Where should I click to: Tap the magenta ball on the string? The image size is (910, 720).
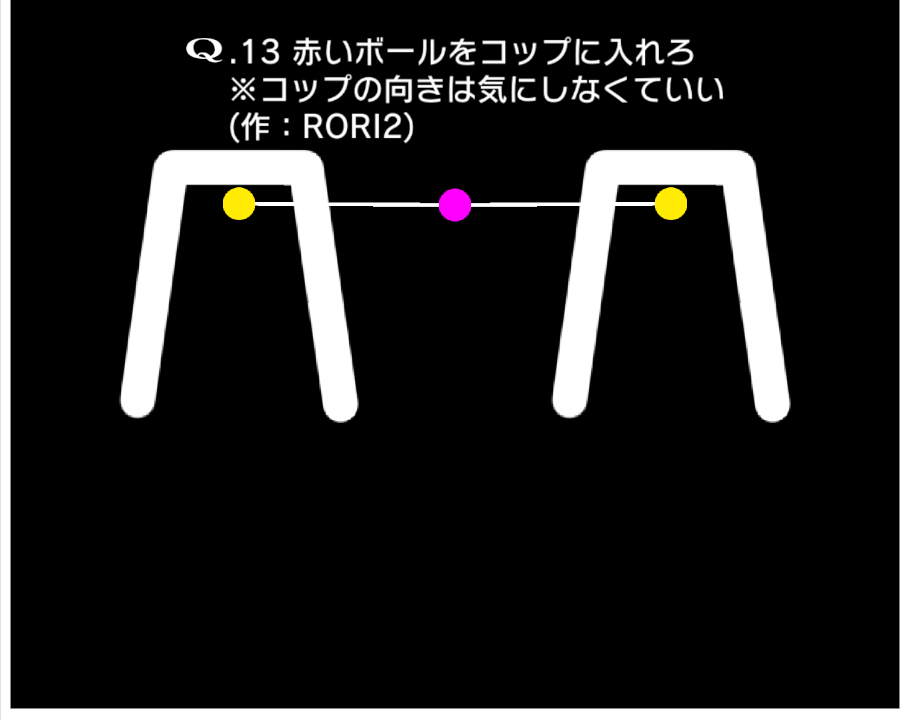(455, 205)
